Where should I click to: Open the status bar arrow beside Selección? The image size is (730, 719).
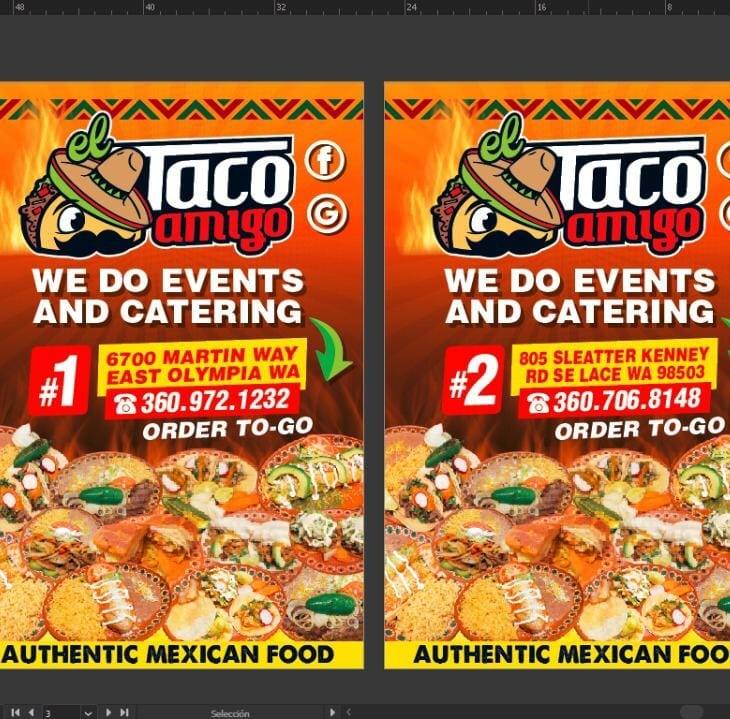[x=332, y=713]
